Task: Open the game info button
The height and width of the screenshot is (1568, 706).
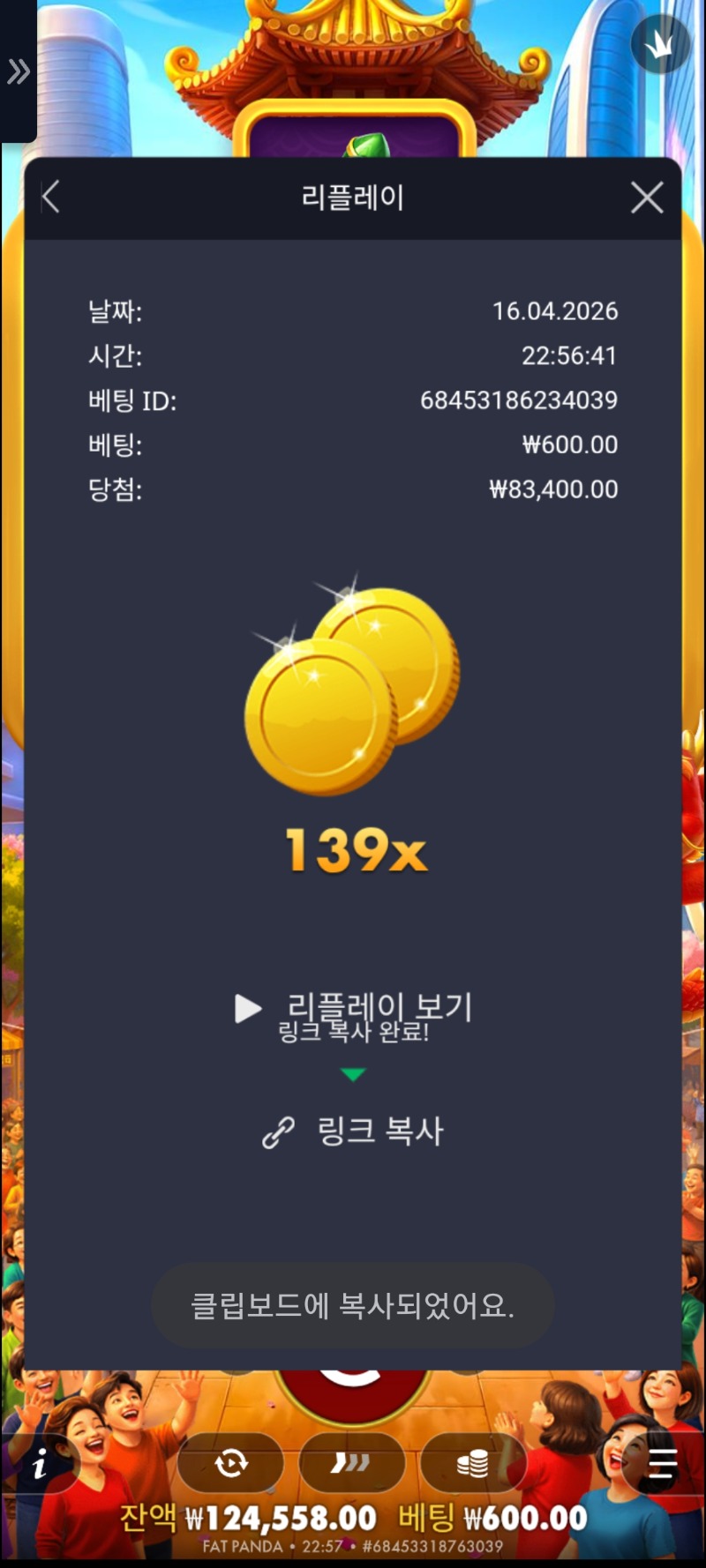Action: coord(40,1466)
